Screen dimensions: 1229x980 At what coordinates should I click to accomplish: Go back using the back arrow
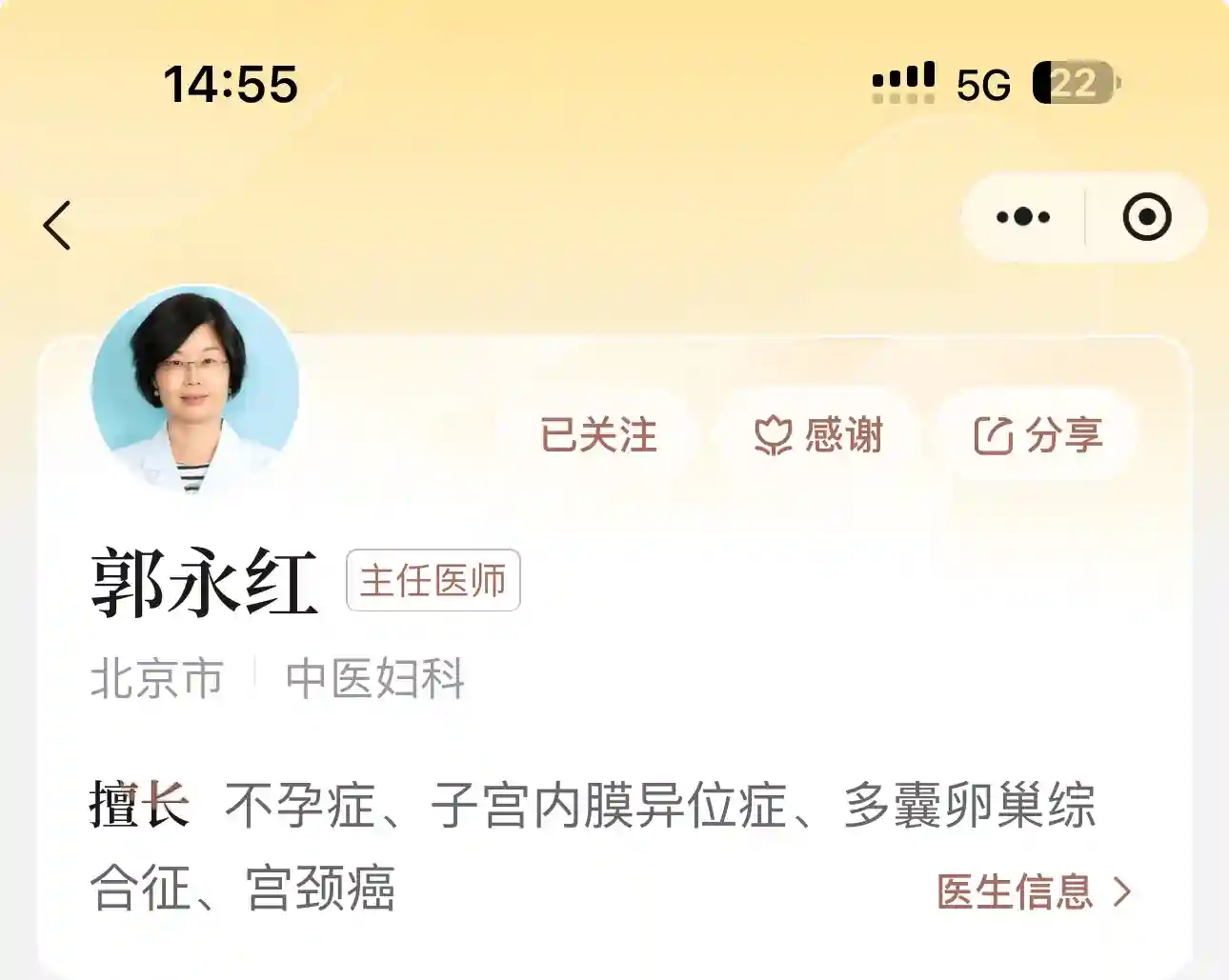tap(57, 226)
